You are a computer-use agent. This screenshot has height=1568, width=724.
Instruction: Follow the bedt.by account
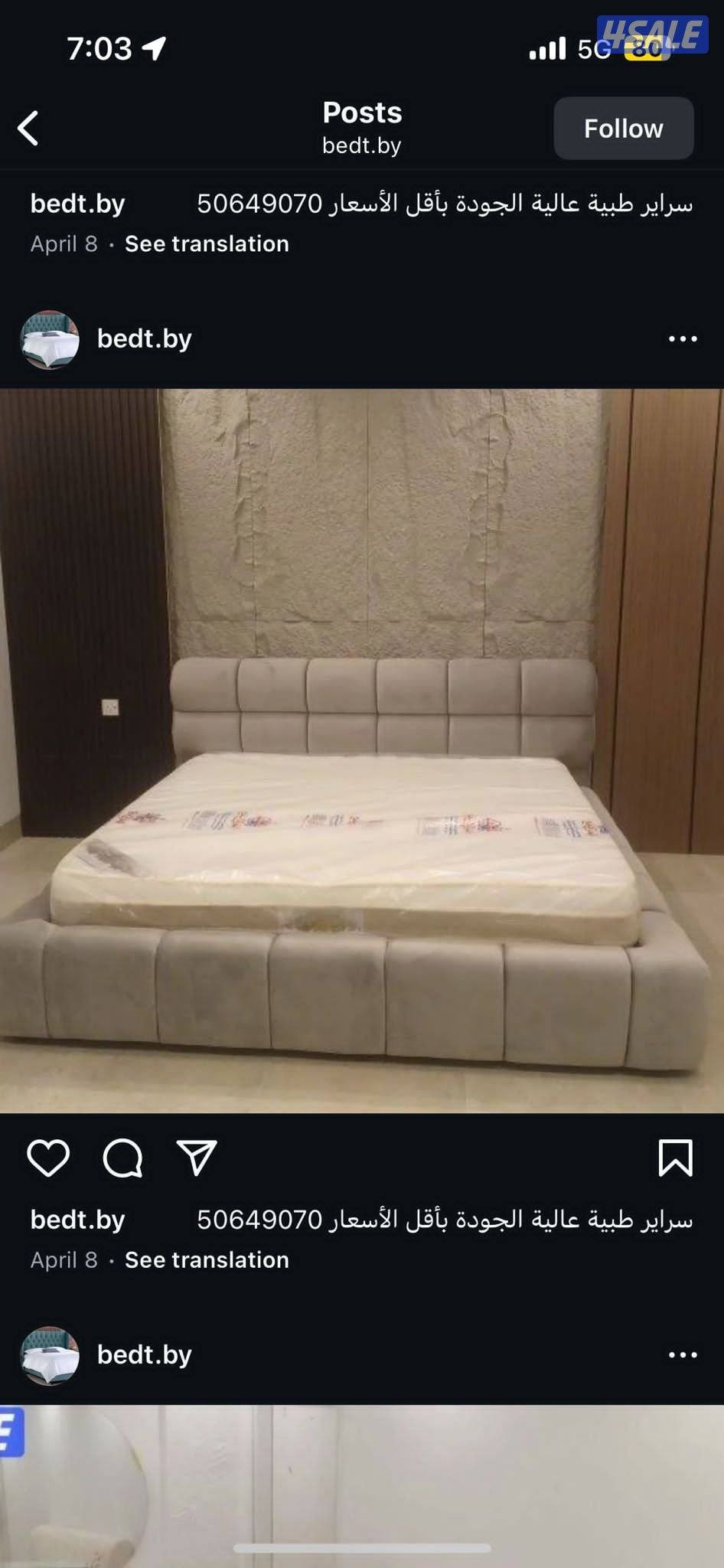pos(623,128)
